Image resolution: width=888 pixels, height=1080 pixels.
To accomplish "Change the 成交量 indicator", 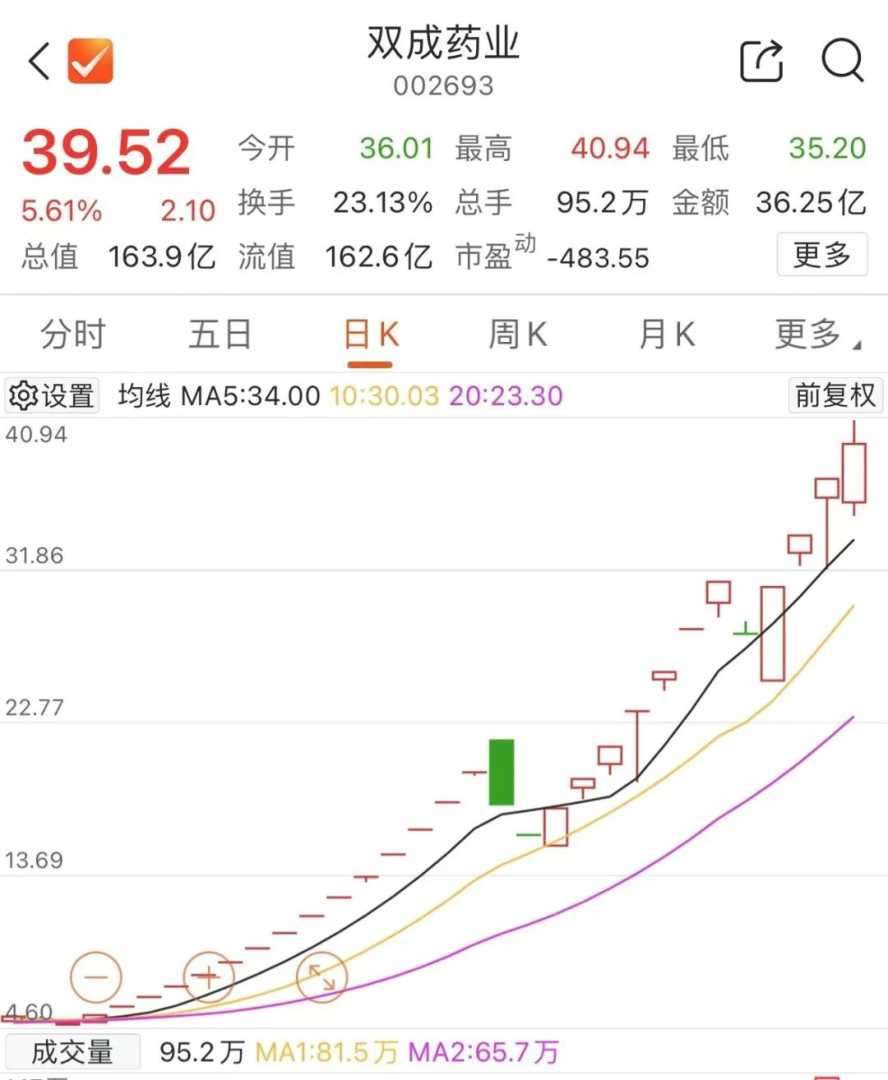I will [72, 1052].
